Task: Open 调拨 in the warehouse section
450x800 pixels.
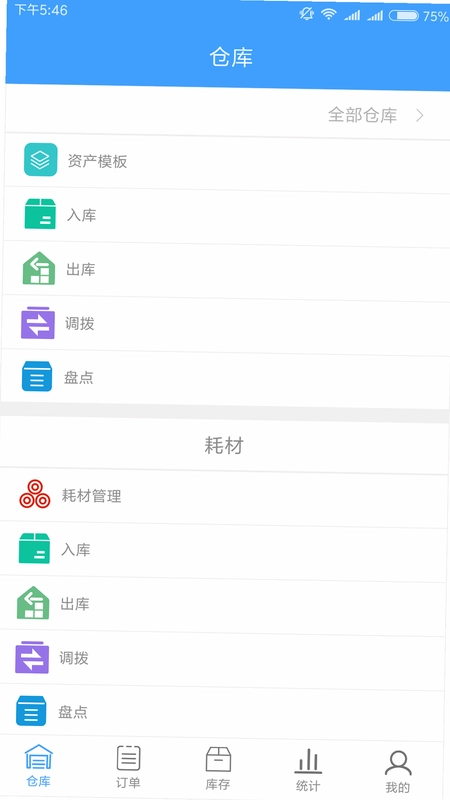Action: pos(226,324)
